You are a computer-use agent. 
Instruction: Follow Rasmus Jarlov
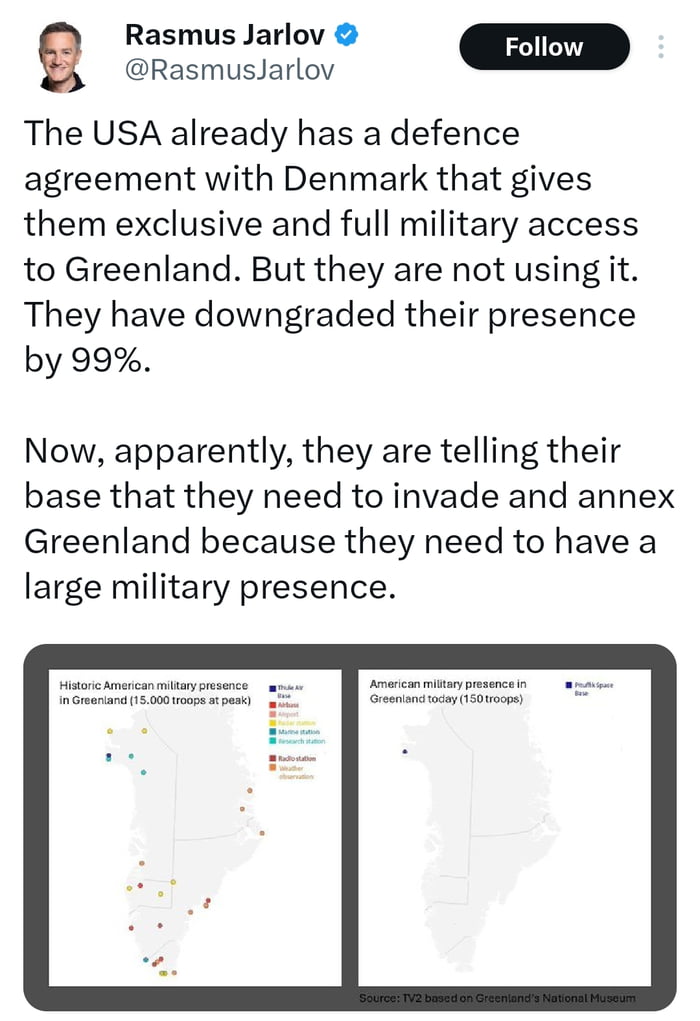tap(544, 47)
